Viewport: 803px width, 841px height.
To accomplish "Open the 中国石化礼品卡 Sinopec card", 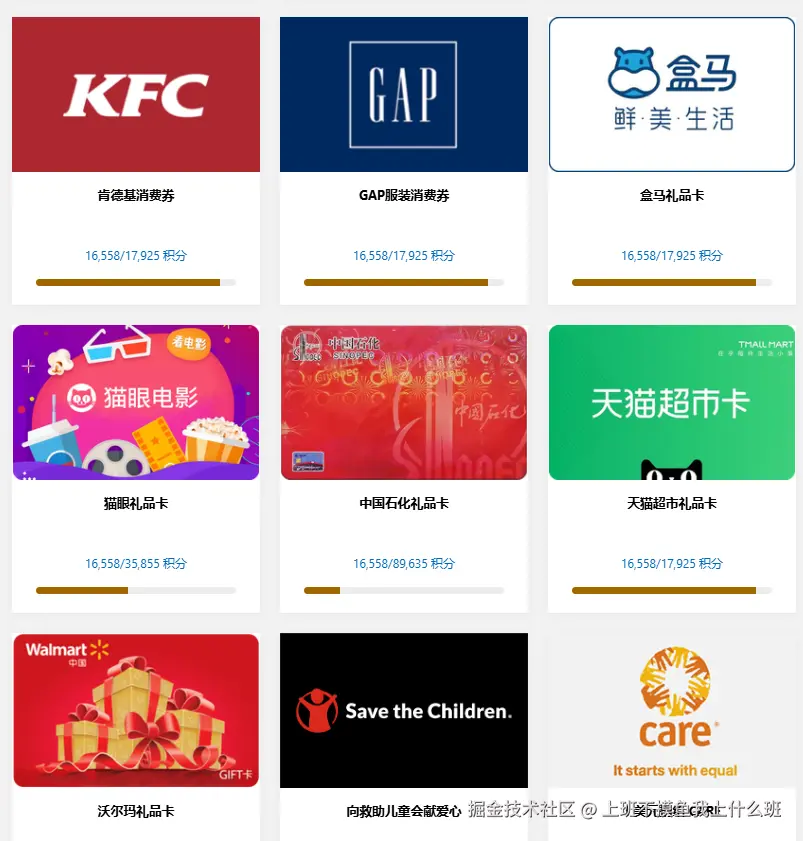I will click(x=403, y=403).
